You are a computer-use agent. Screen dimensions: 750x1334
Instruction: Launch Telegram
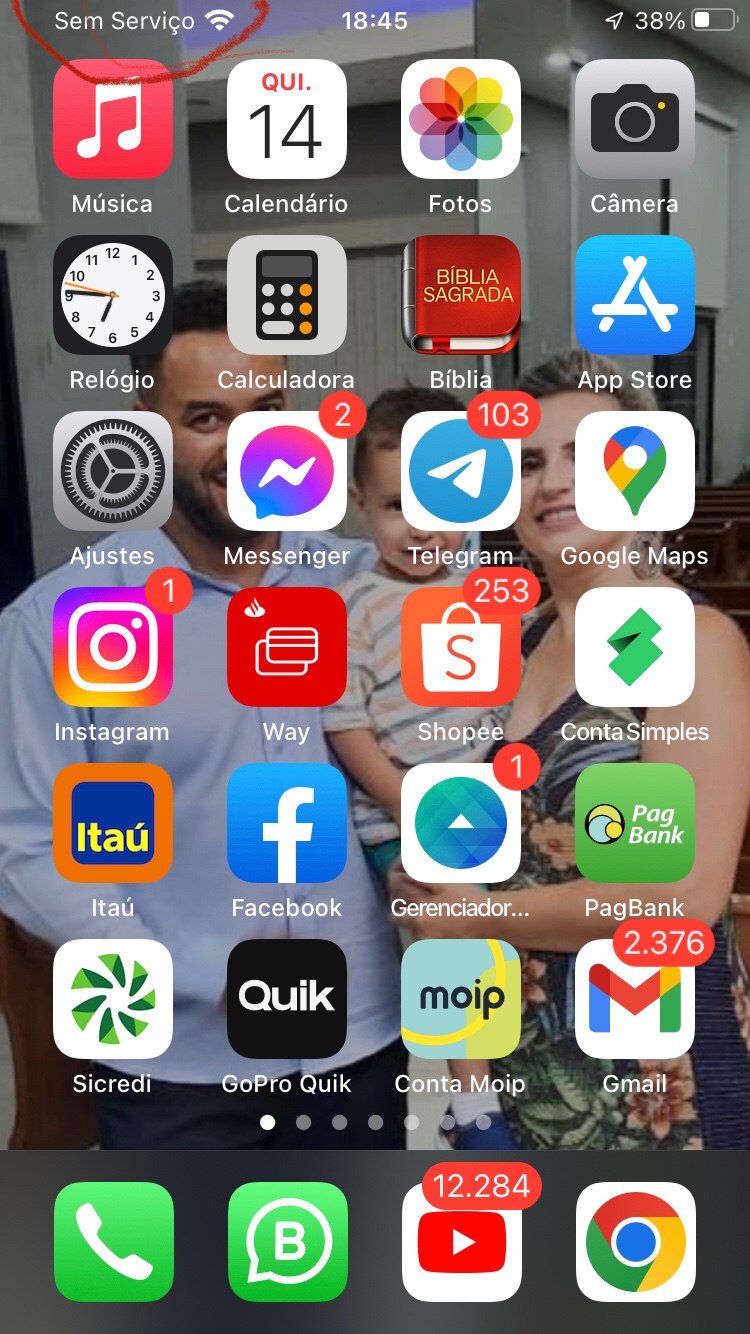click(460, 471)
